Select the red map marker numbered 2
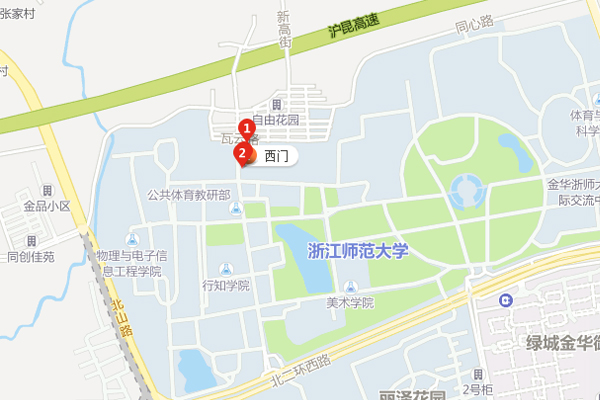 (241, 155)
